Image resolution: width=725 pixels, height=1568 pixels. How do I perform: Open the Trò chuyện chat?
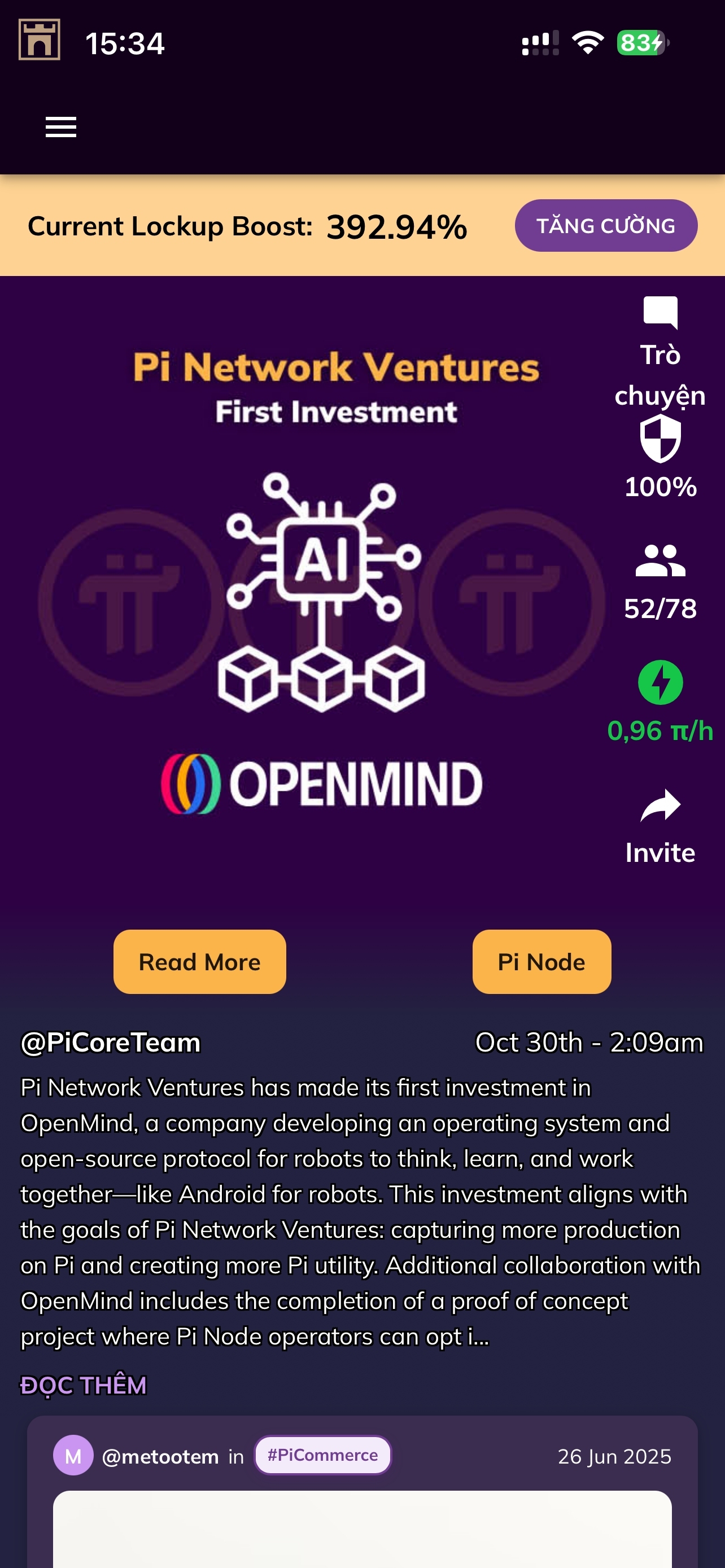pyautogui.click(x=660, y=350)
